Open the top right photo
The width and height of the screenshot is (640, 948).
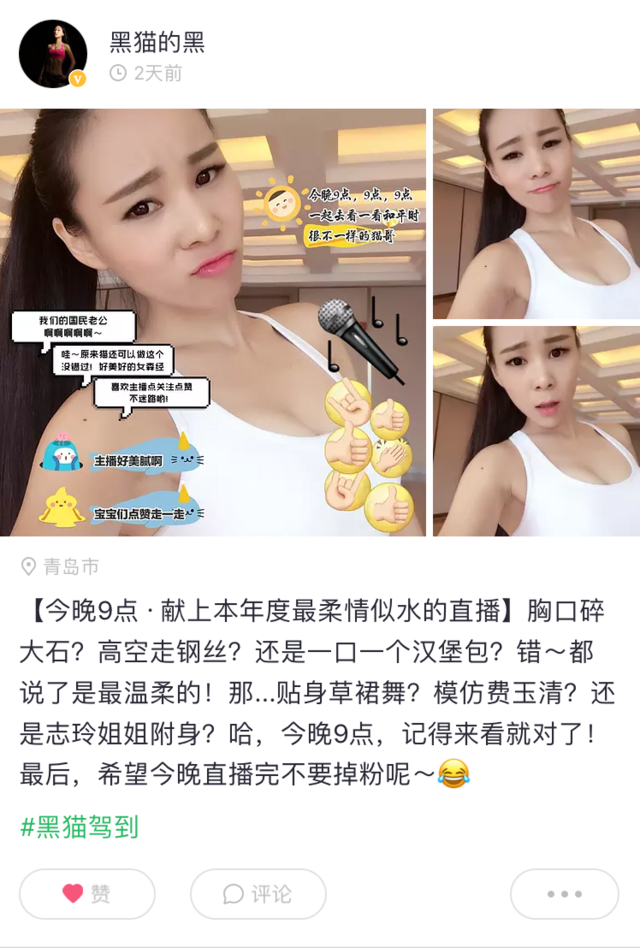536,213
